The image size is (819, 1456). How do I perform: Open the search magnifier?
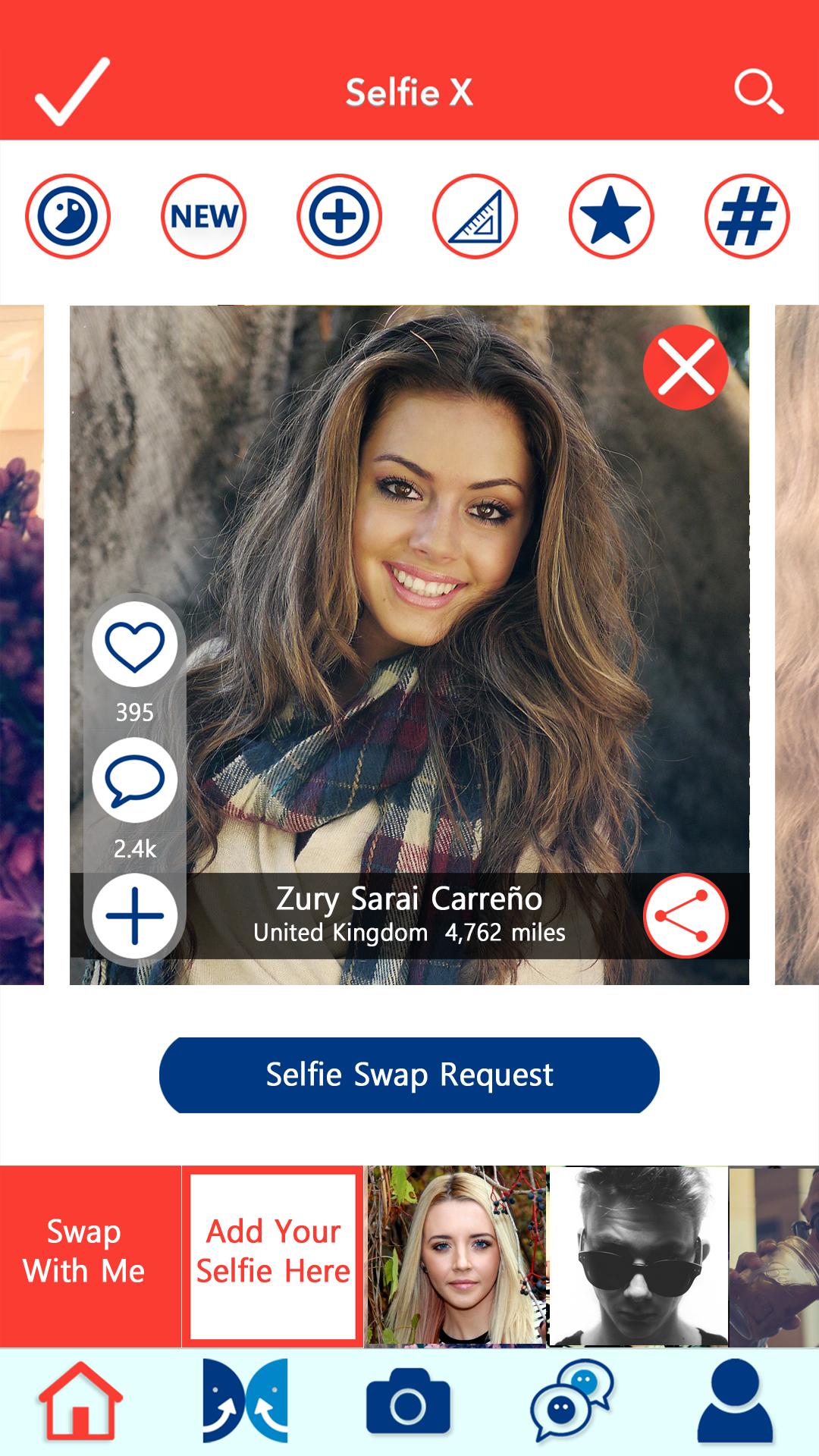pos(758,92)
